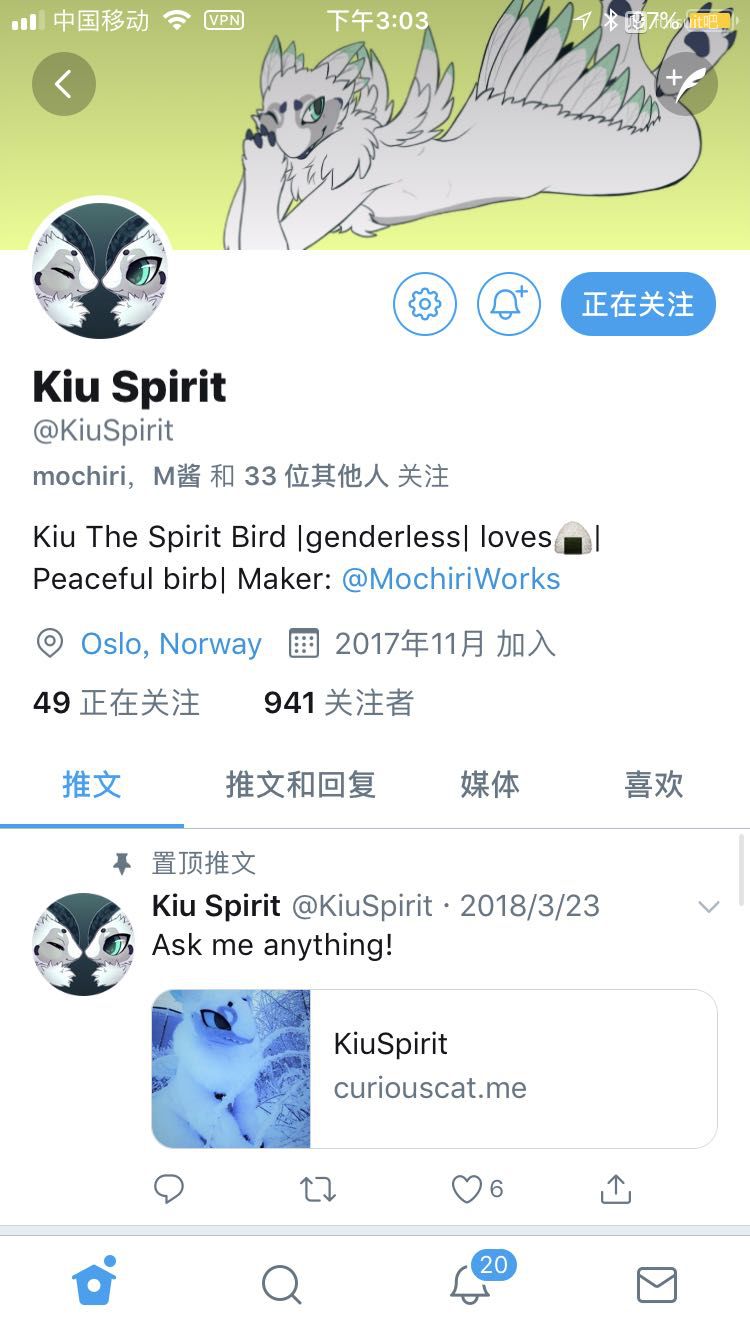The width and height of the screenshot is (750, 1334).
Task: Open the curiouscat.me KiuSpirit link card
Action: (x=434, y=1068)
